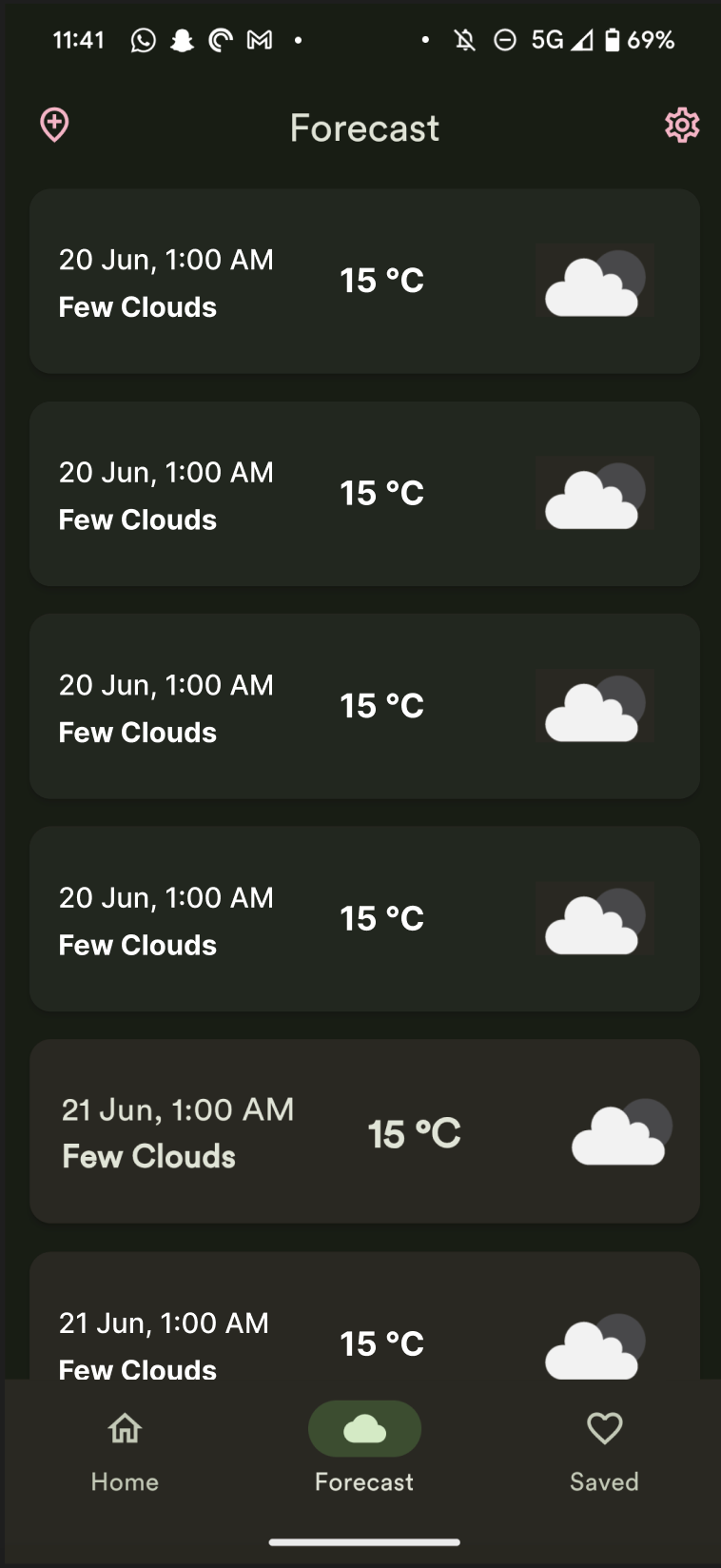Switch to the Home tab
This screenshot has height=1568, width=721.
click(x=125, y=1451)
